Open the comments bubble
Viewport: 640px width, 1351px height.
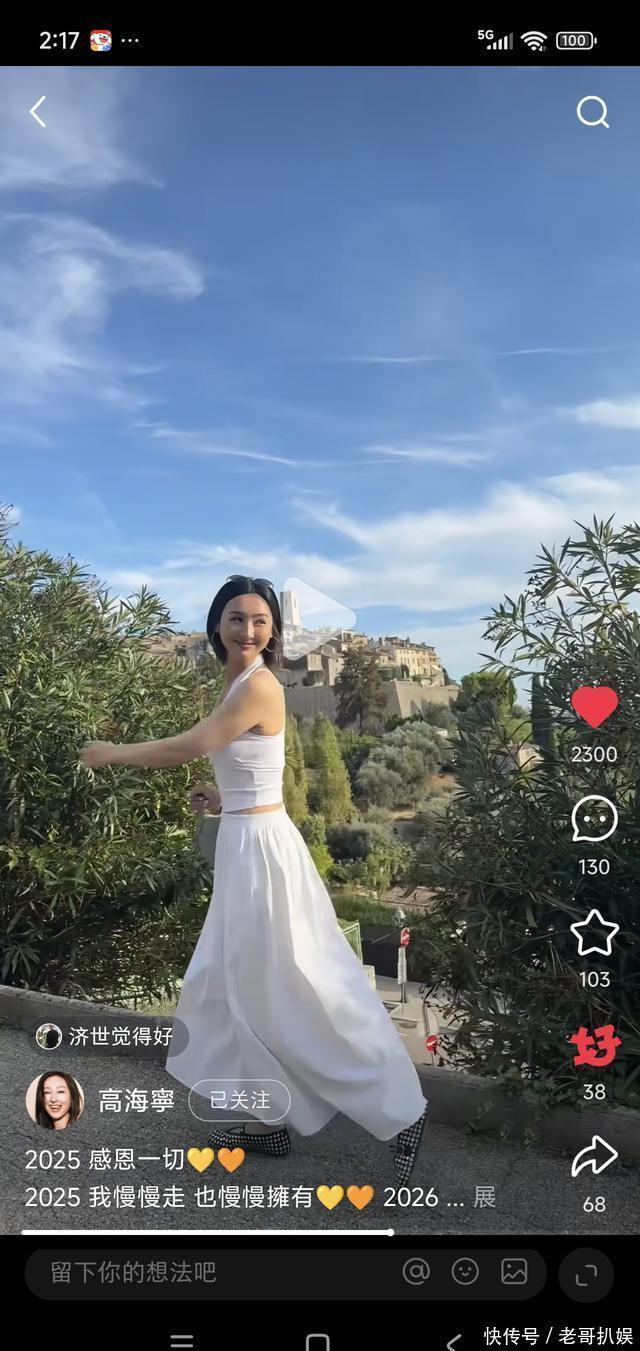click(x=594, y=820)
